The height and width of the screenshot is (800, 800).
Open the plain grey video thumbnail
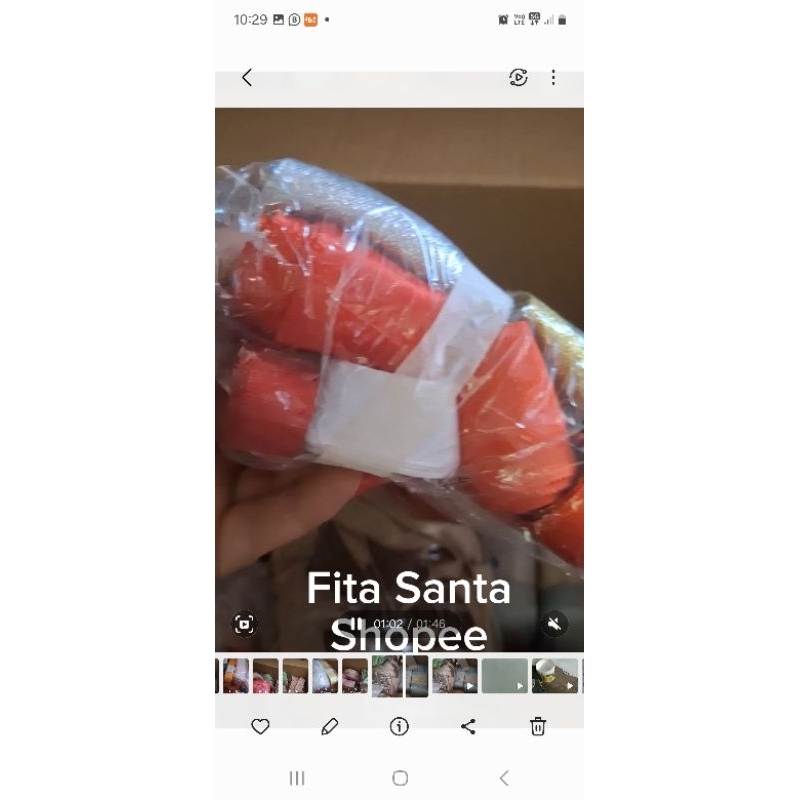(x=505, y=676)
